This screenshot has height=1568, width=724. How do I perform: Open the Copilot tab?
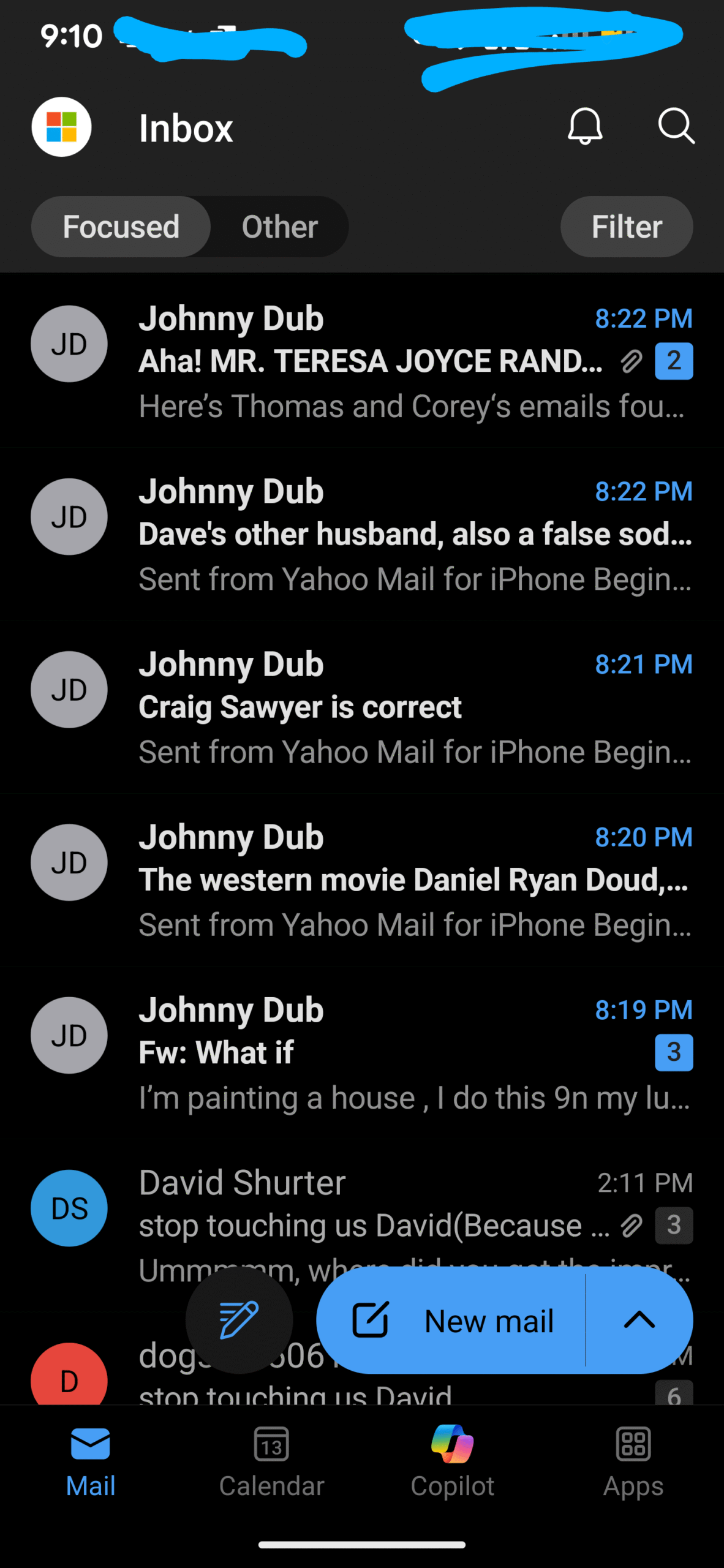coord(452,1460)
